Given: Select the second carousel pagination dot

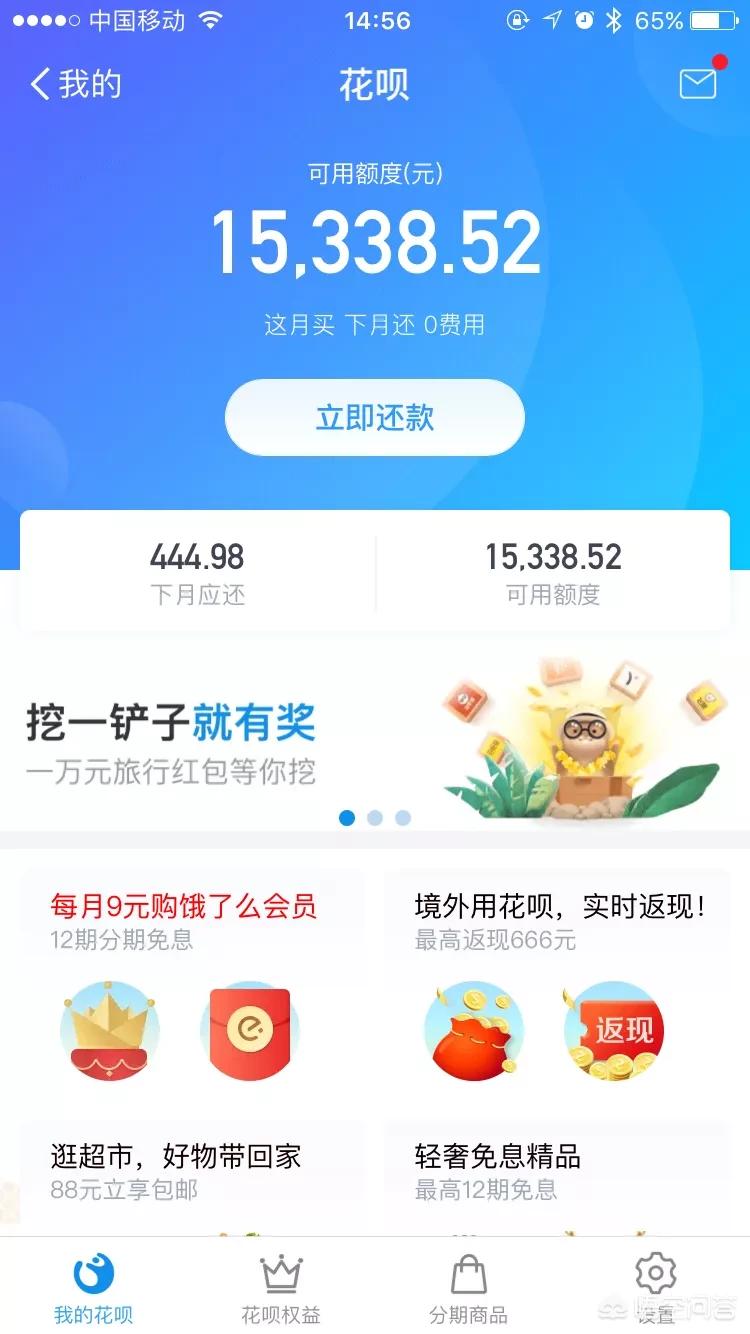Looking at the screenshot, I should click(x=374, y=818).
